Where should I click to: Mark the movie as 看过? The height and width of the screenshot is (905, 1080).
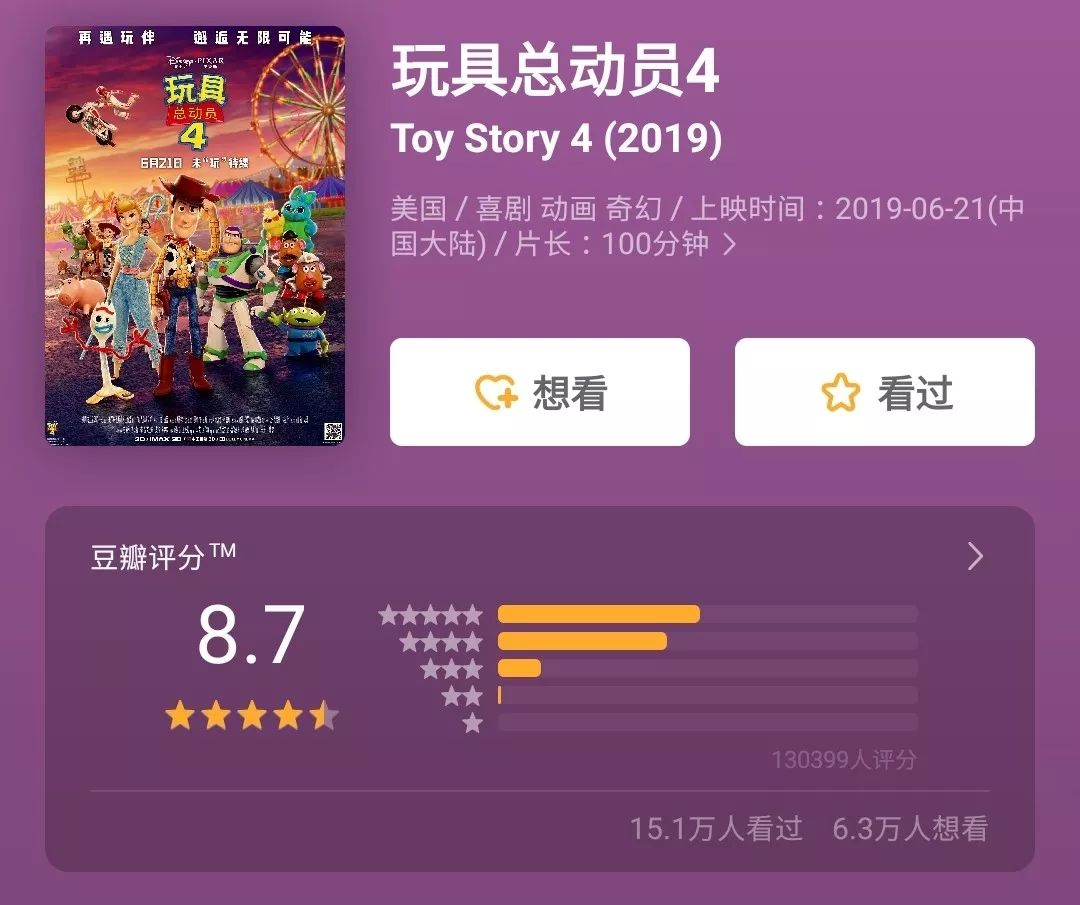tap(884, 392)
